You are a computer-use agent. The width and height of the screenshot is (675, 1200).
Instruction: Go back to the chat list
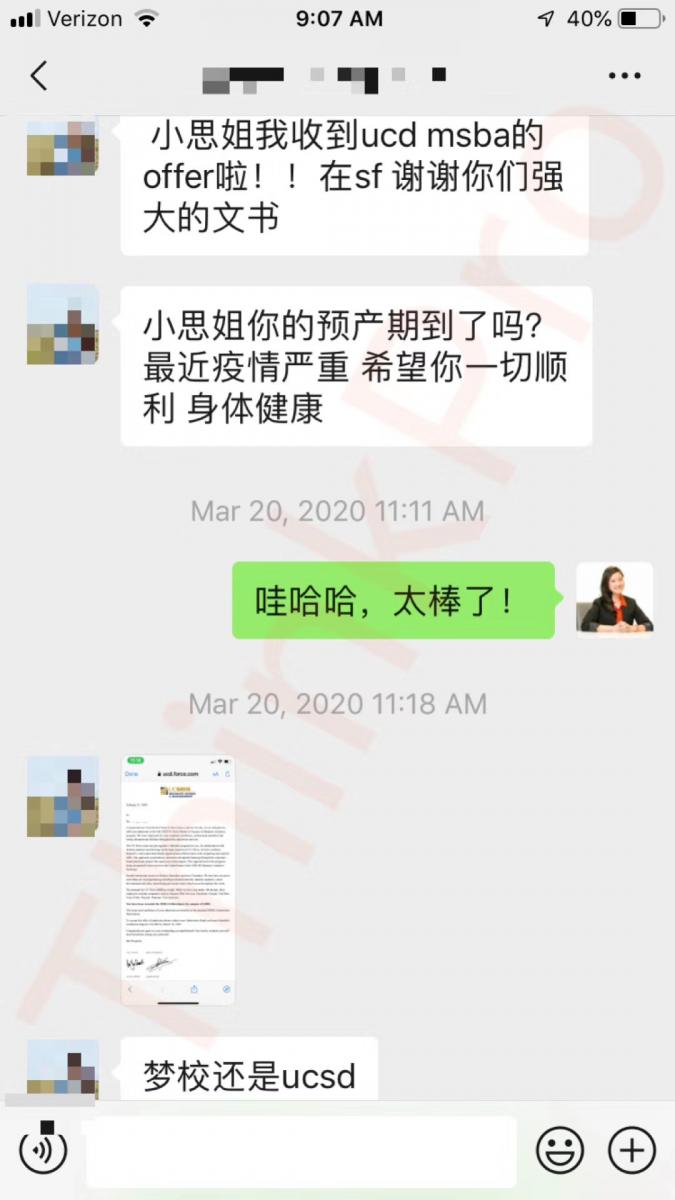tap(39, 76)
